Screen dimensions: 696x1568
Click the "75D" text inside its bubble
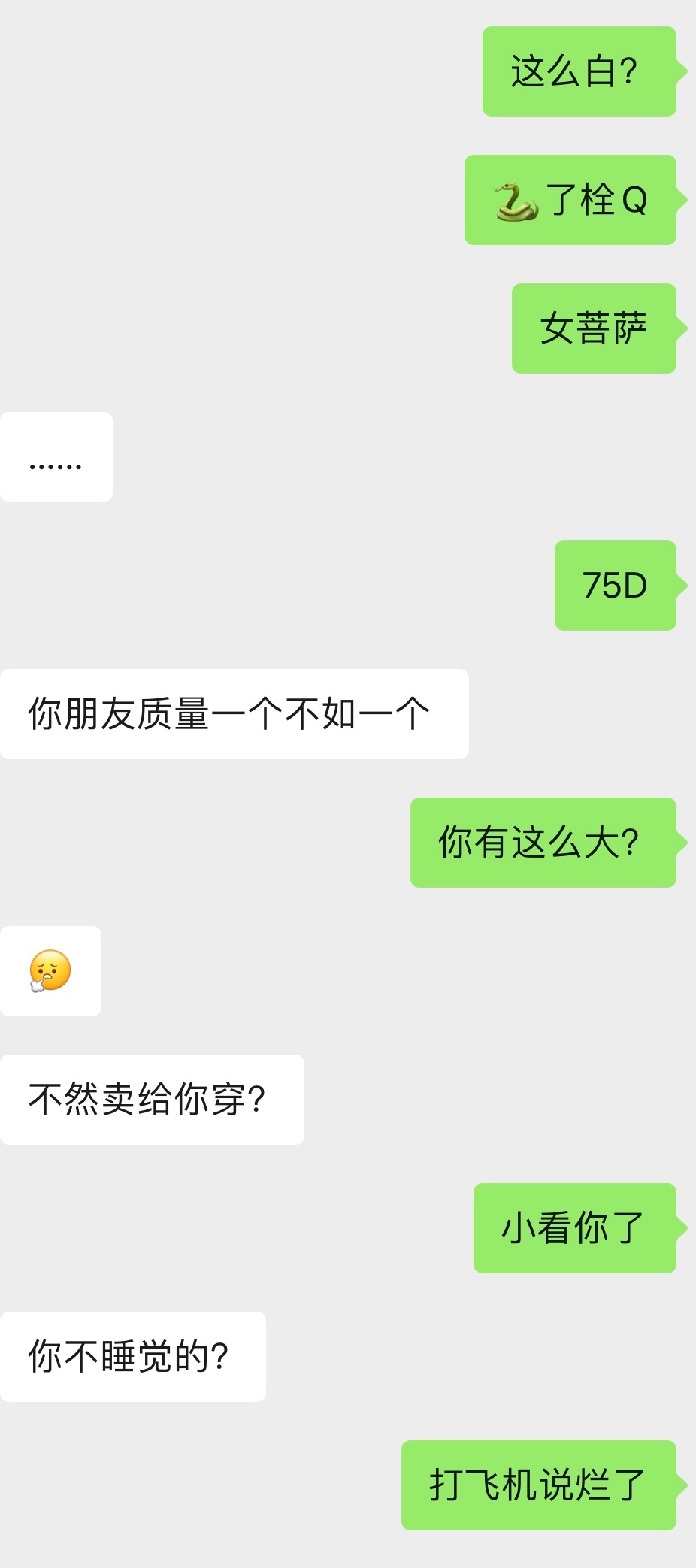614,586
